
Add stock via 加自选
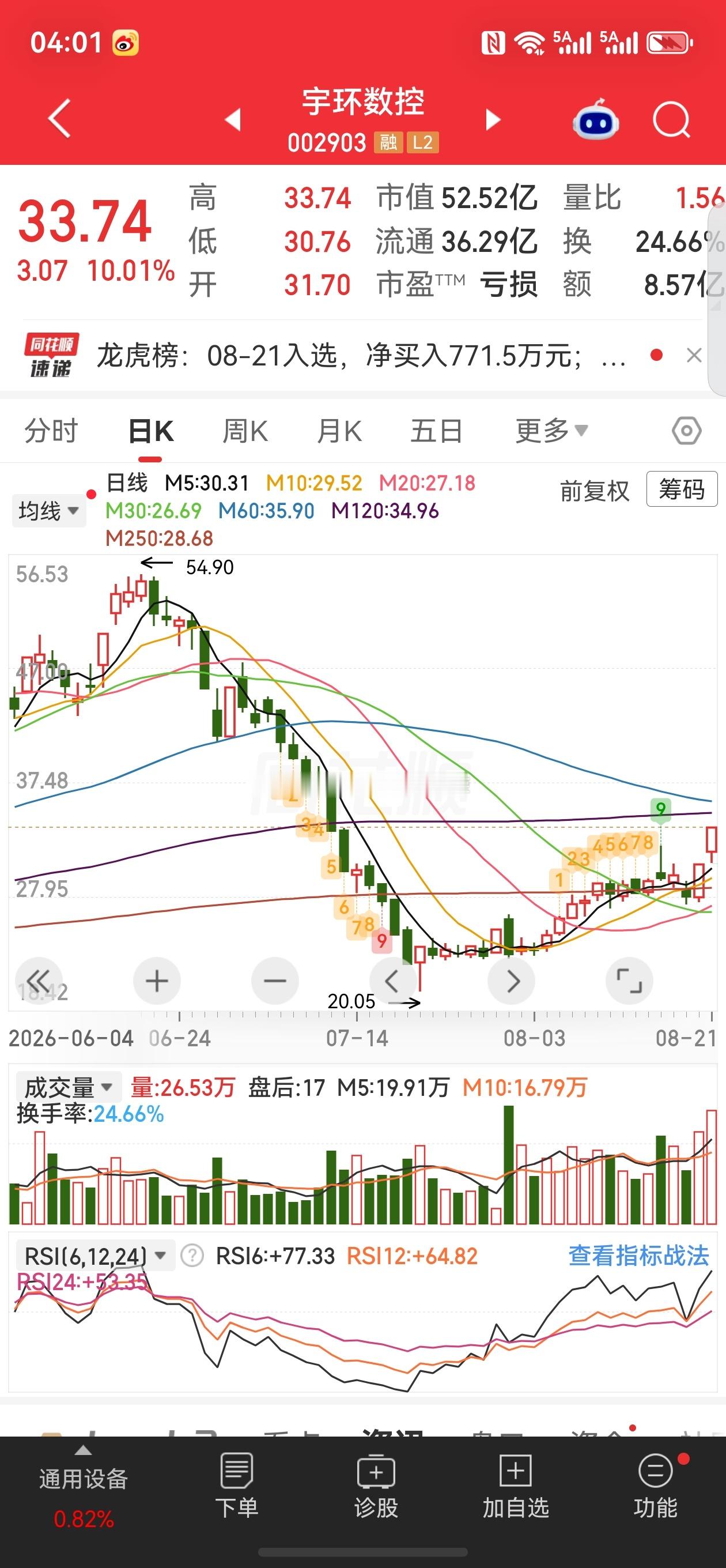tap(516, 1484)
